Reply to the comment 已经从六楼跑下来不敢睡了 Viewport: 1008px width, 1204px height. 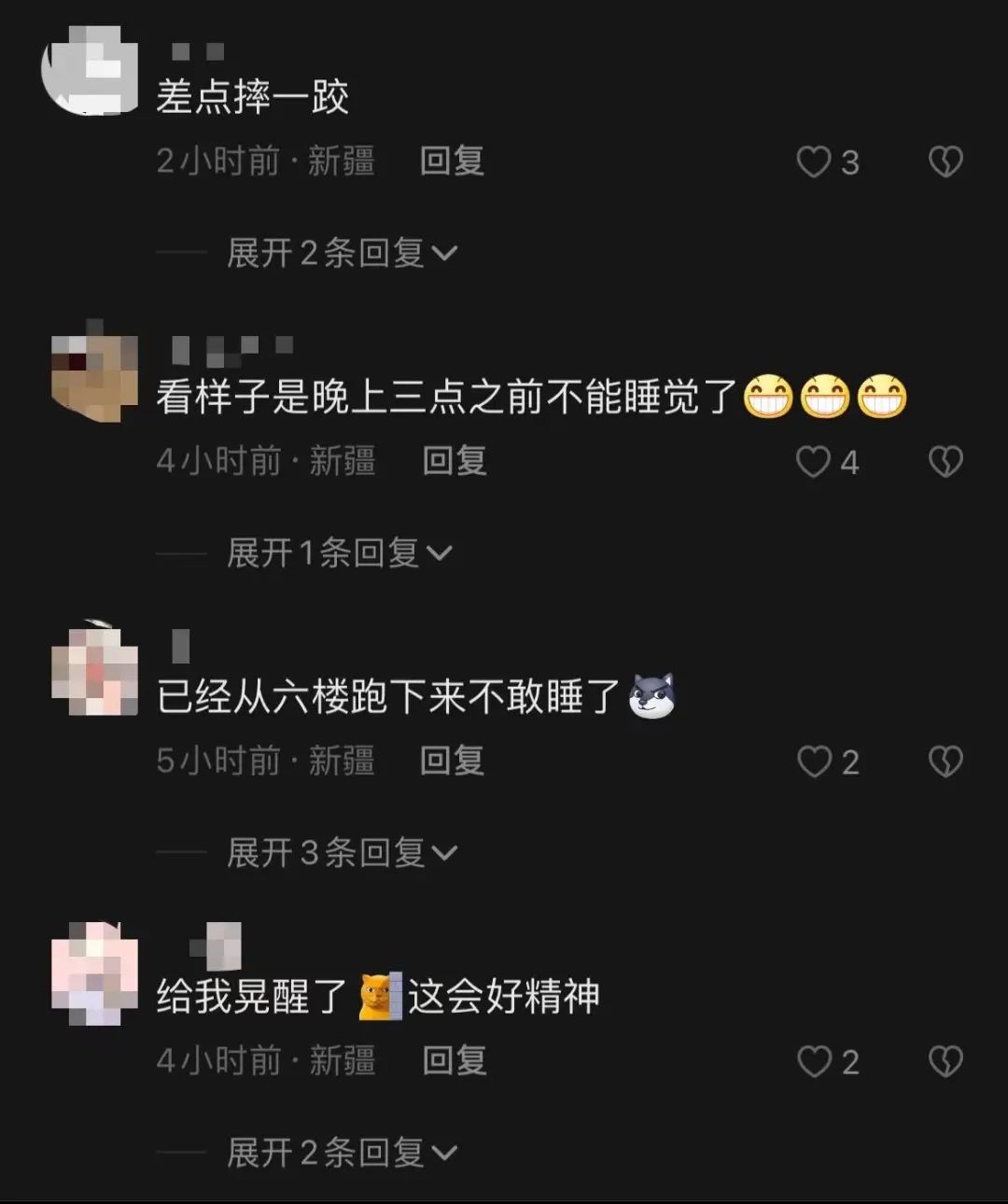(452, 761)
